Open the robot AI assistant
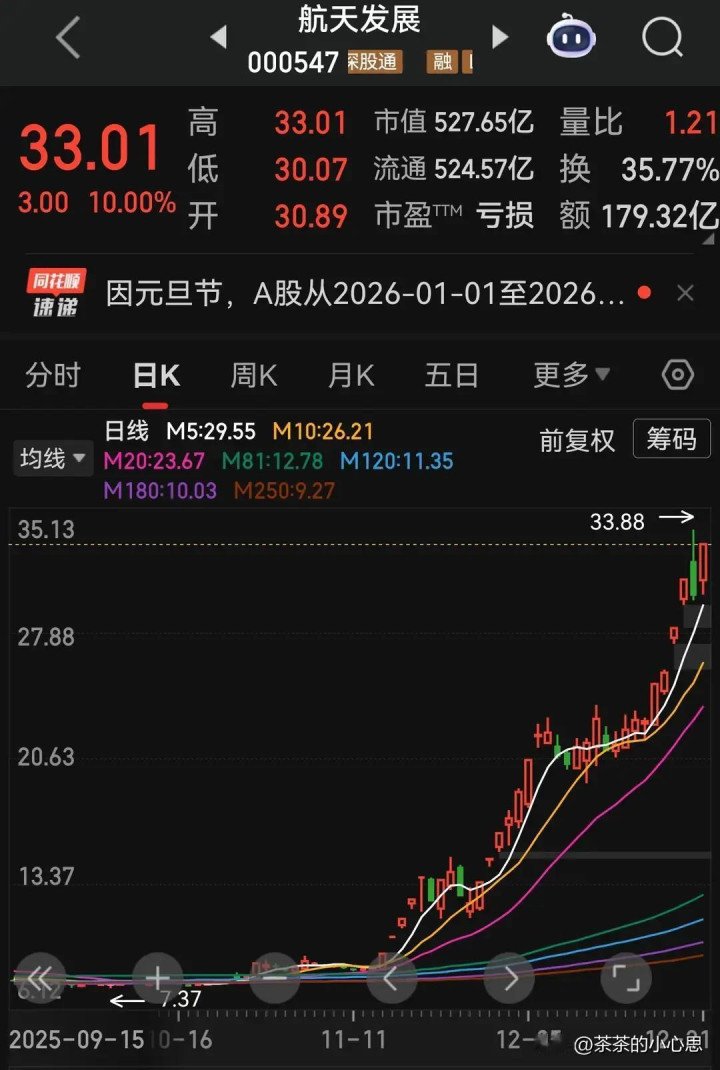Viewport: 720px width, 1070px height. pyautogui.click(x=571, y=38)
